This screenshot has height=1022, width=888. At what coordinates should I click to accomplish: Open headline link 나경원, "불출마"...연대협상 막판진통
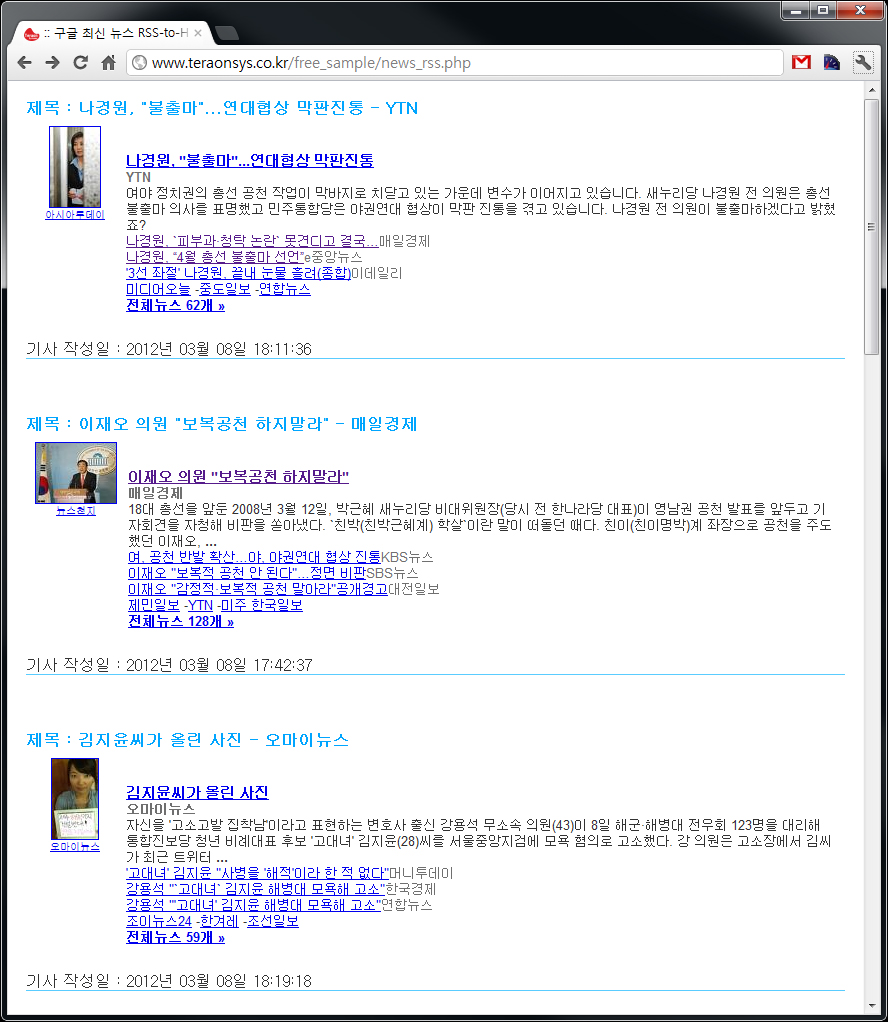(x=249, y=160)
